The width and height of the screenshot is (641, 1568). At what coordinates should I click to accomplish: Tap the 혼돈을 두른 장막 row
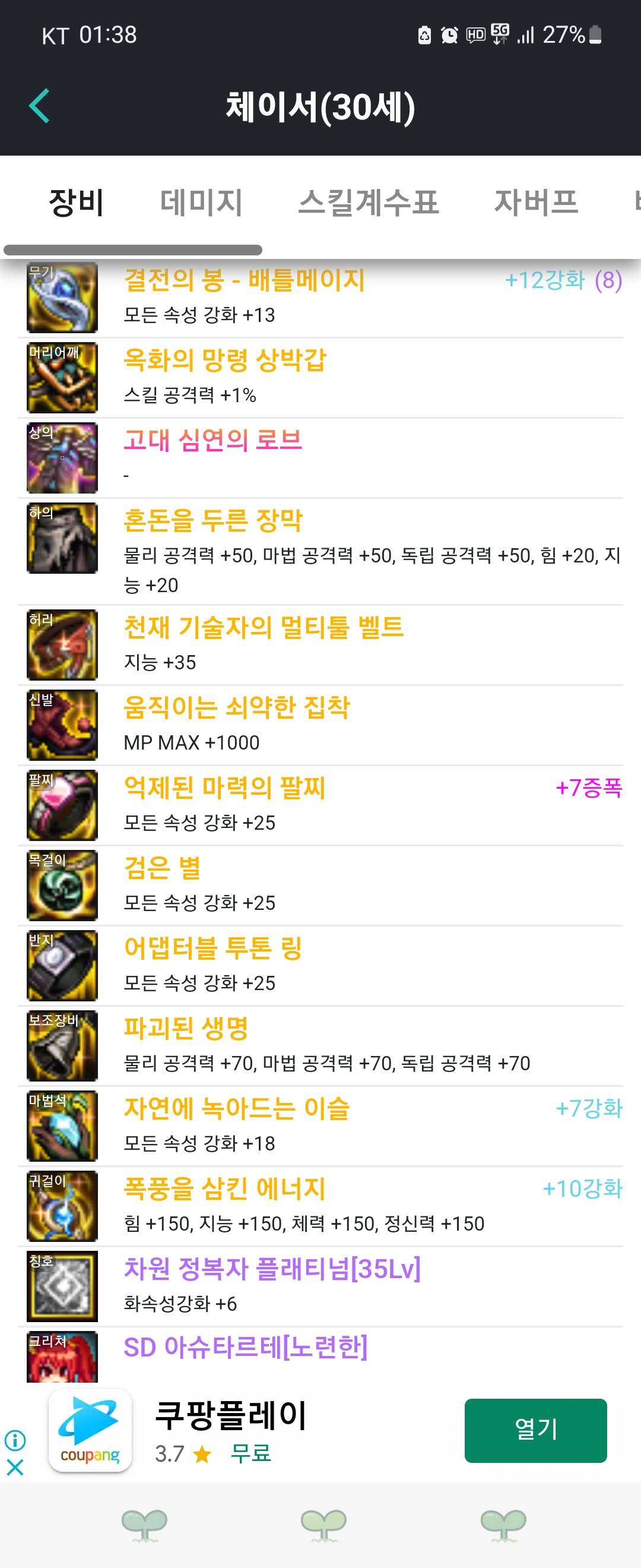(213, 521)
